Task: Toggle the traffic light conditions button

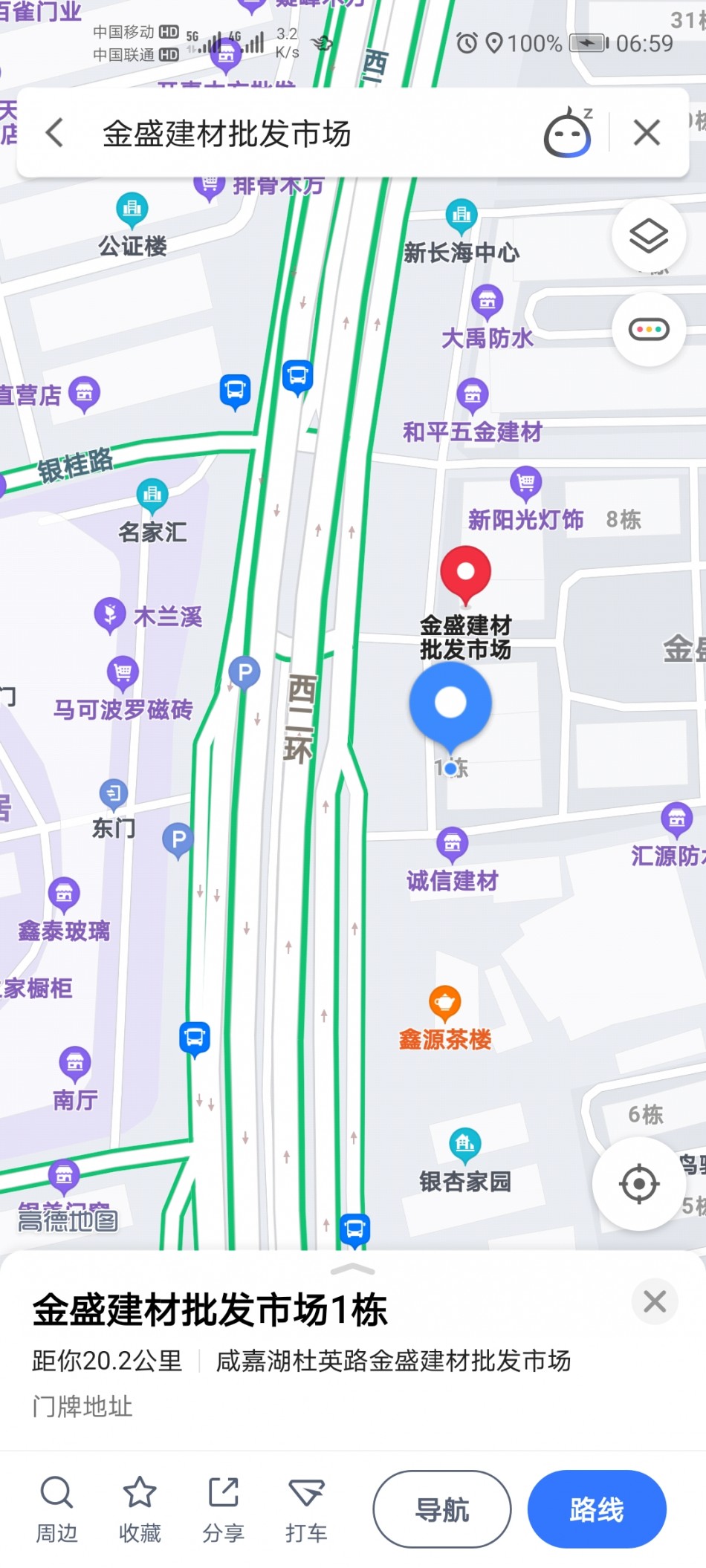Action: point(648,329)
